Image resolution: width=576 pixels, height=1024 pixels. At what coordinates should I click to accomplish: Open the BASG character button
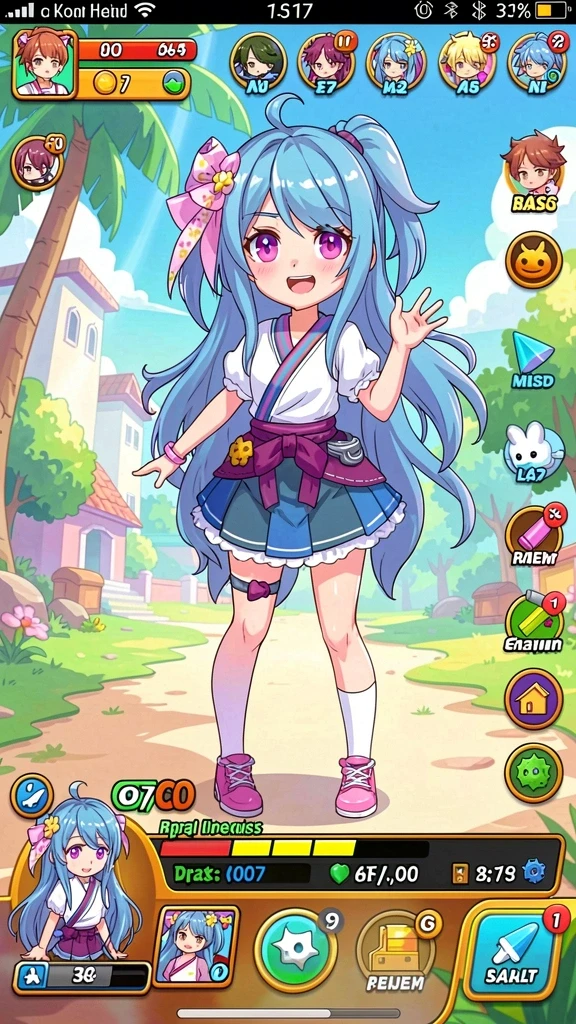coord(534,170)
